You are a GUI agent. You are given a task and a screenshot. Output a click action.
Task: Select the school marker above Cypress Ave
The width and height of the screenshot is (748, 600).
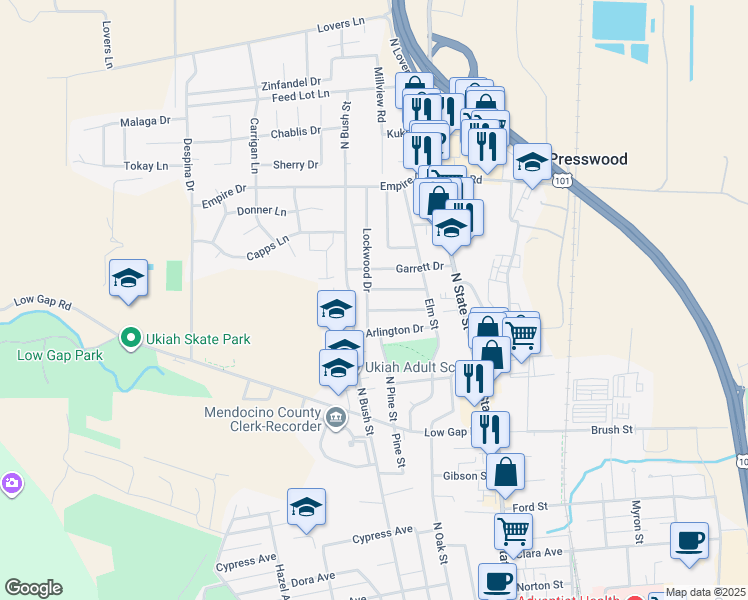[x=307, y=508]
